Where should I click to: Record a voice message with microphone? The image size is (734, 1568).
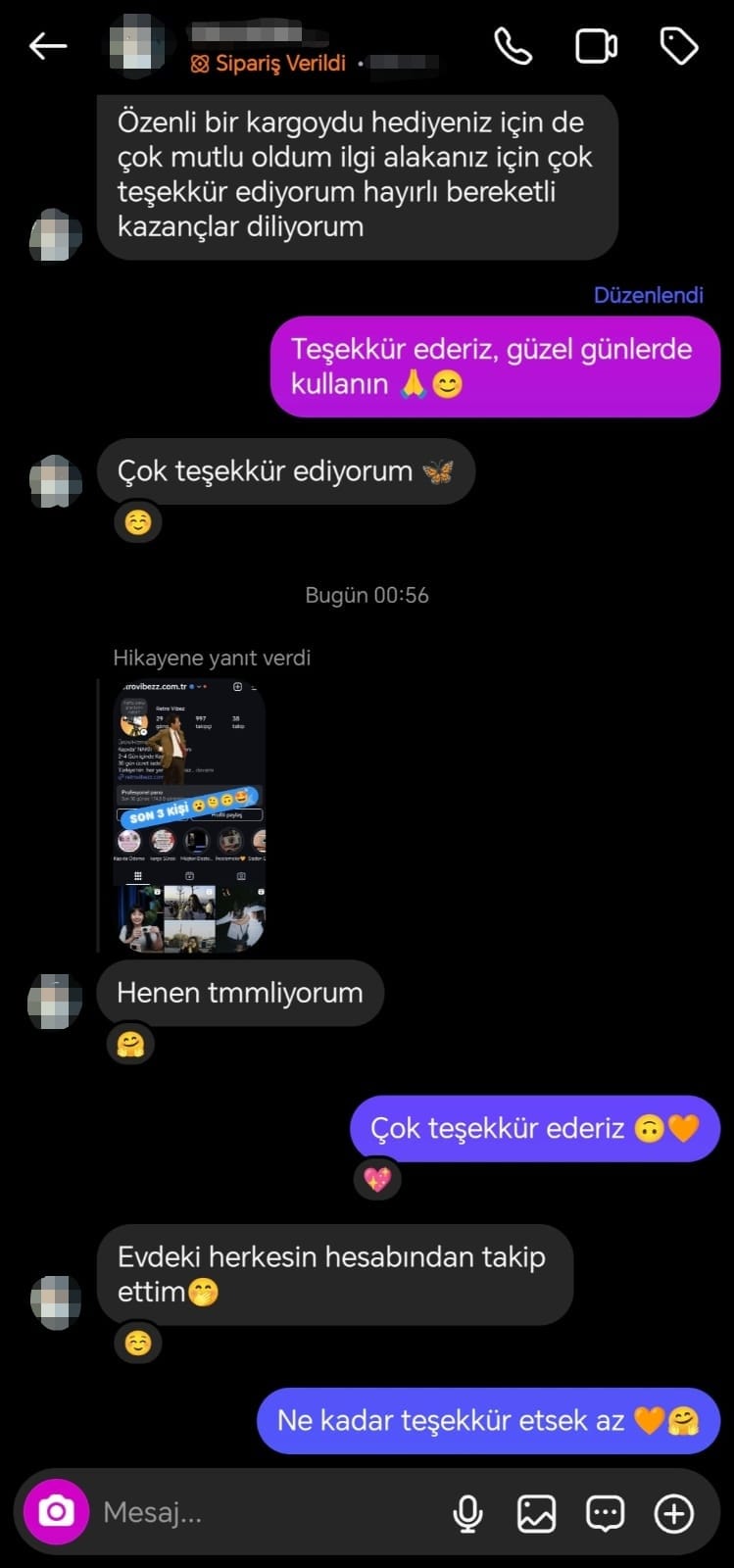click(467, 1513)
